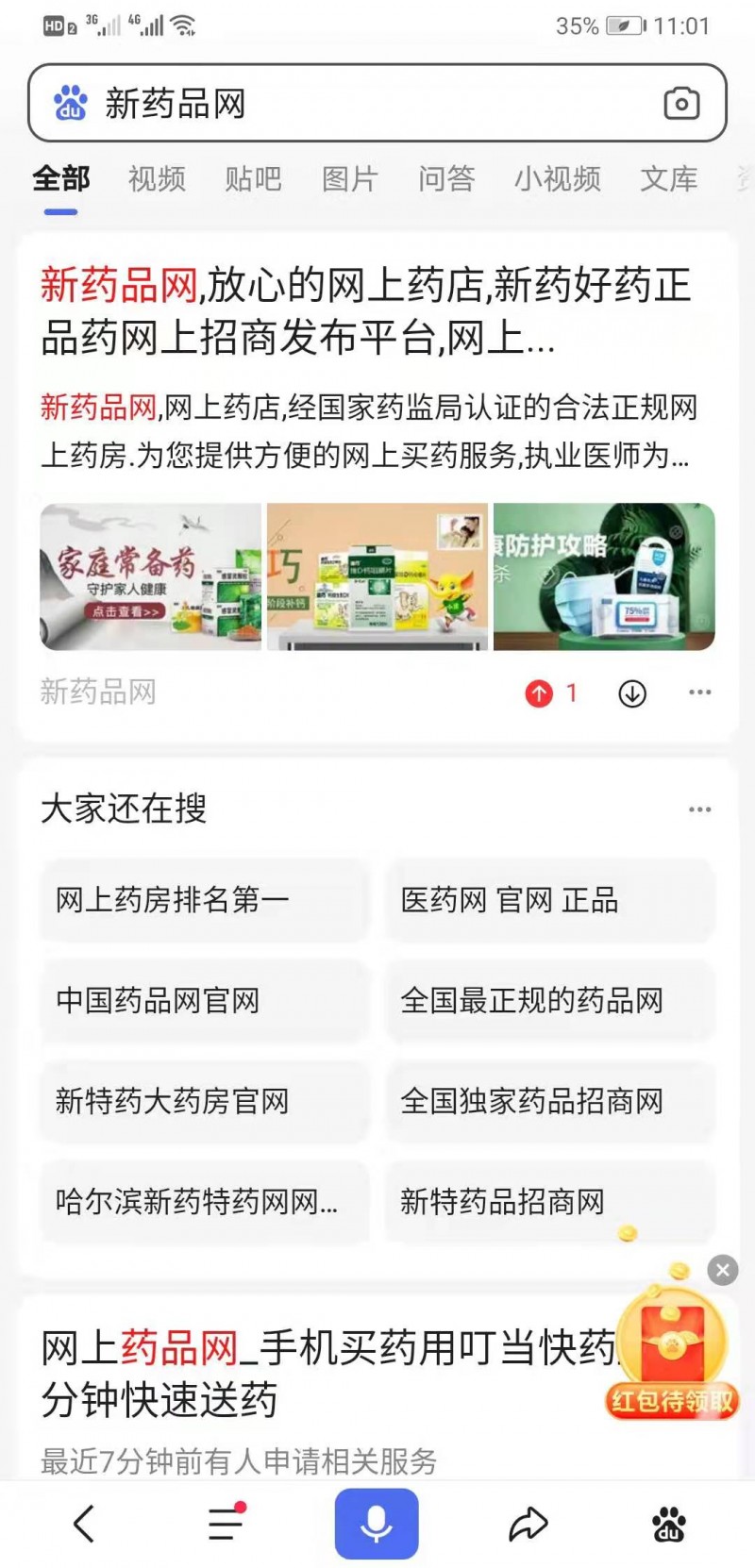Tap the 新特药大药房官网 suggestion chip
This screenshot has width=755, height=1568.
203,1101
